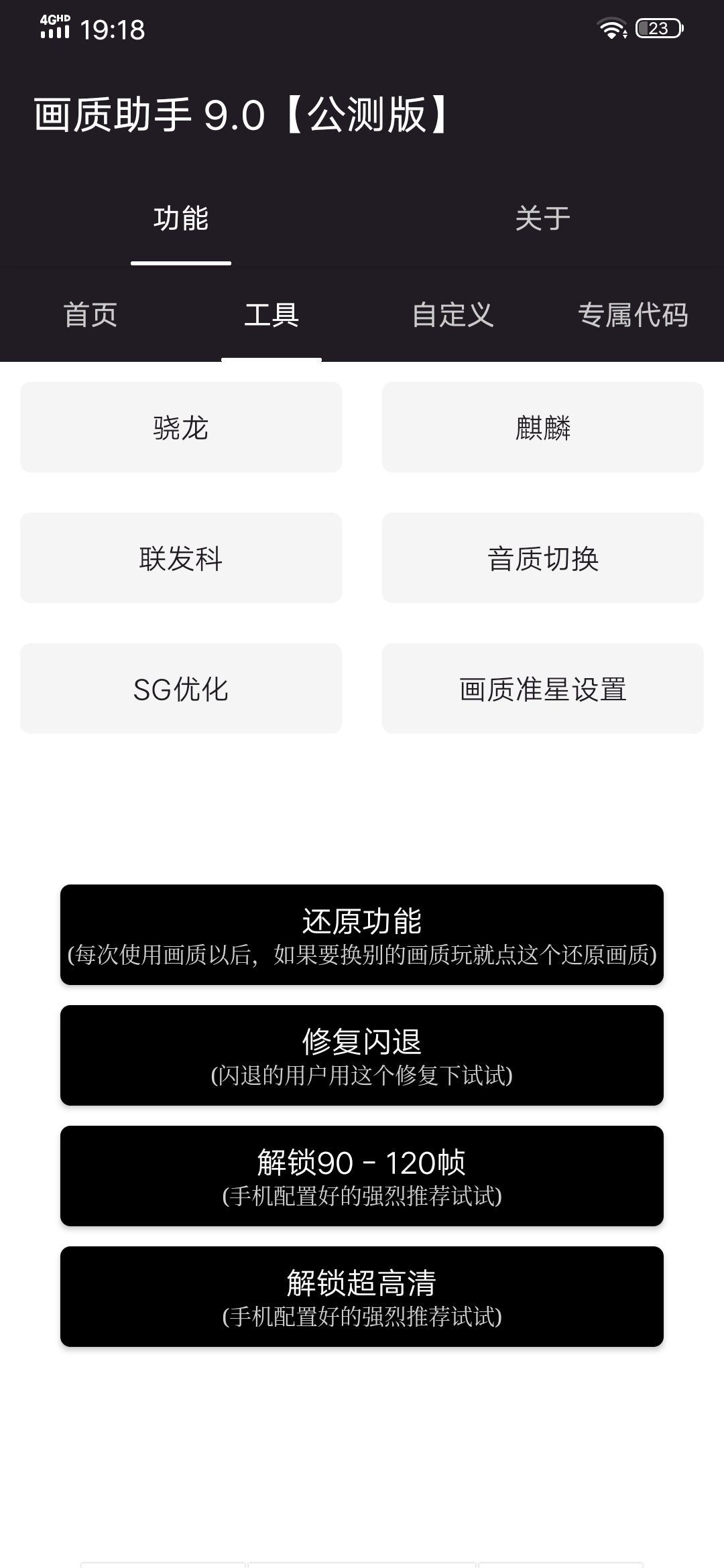The width and height of the screenshot is (724, 1568).
Task: Tap the 骁龙 button
Action: pos(181,428)
